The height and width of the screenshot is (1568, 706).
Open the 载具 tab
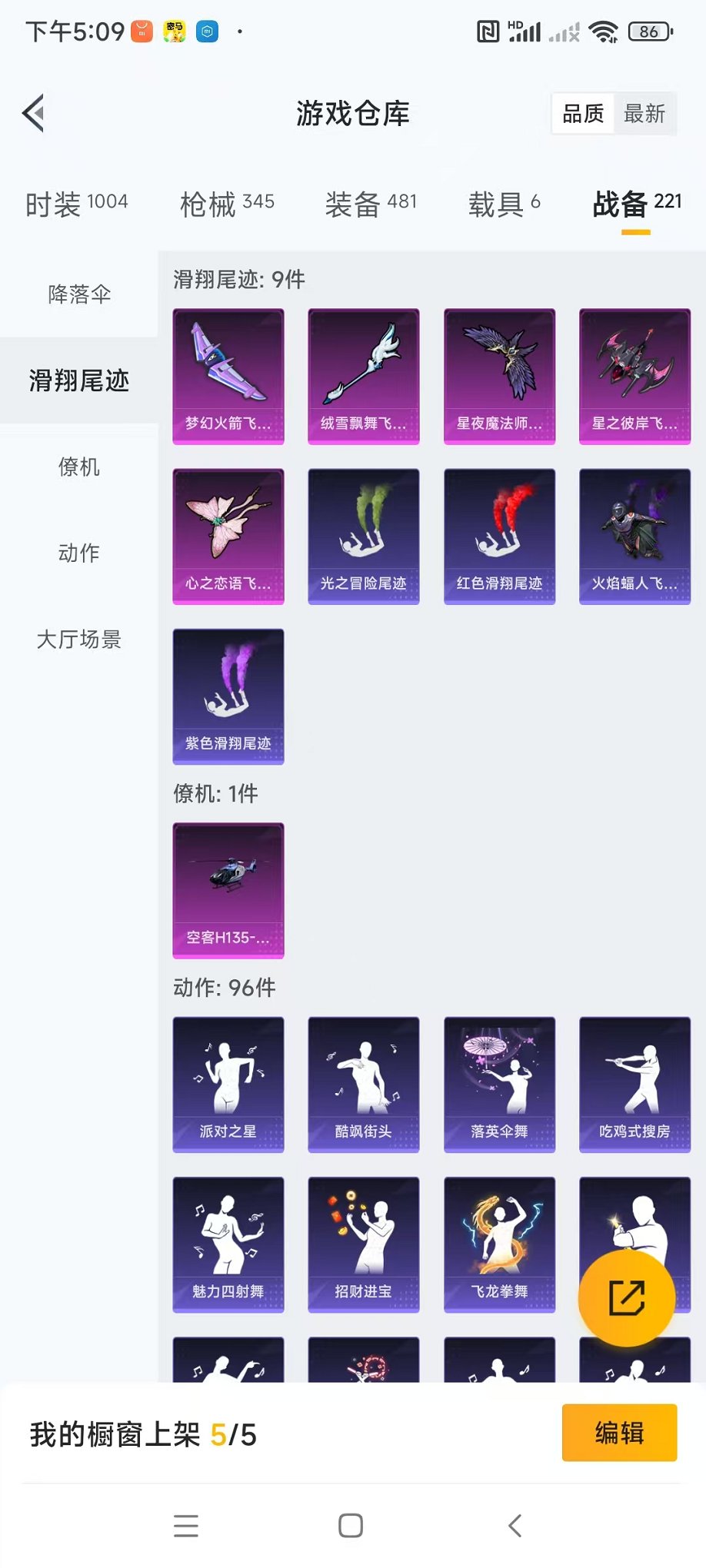point(504,204)
